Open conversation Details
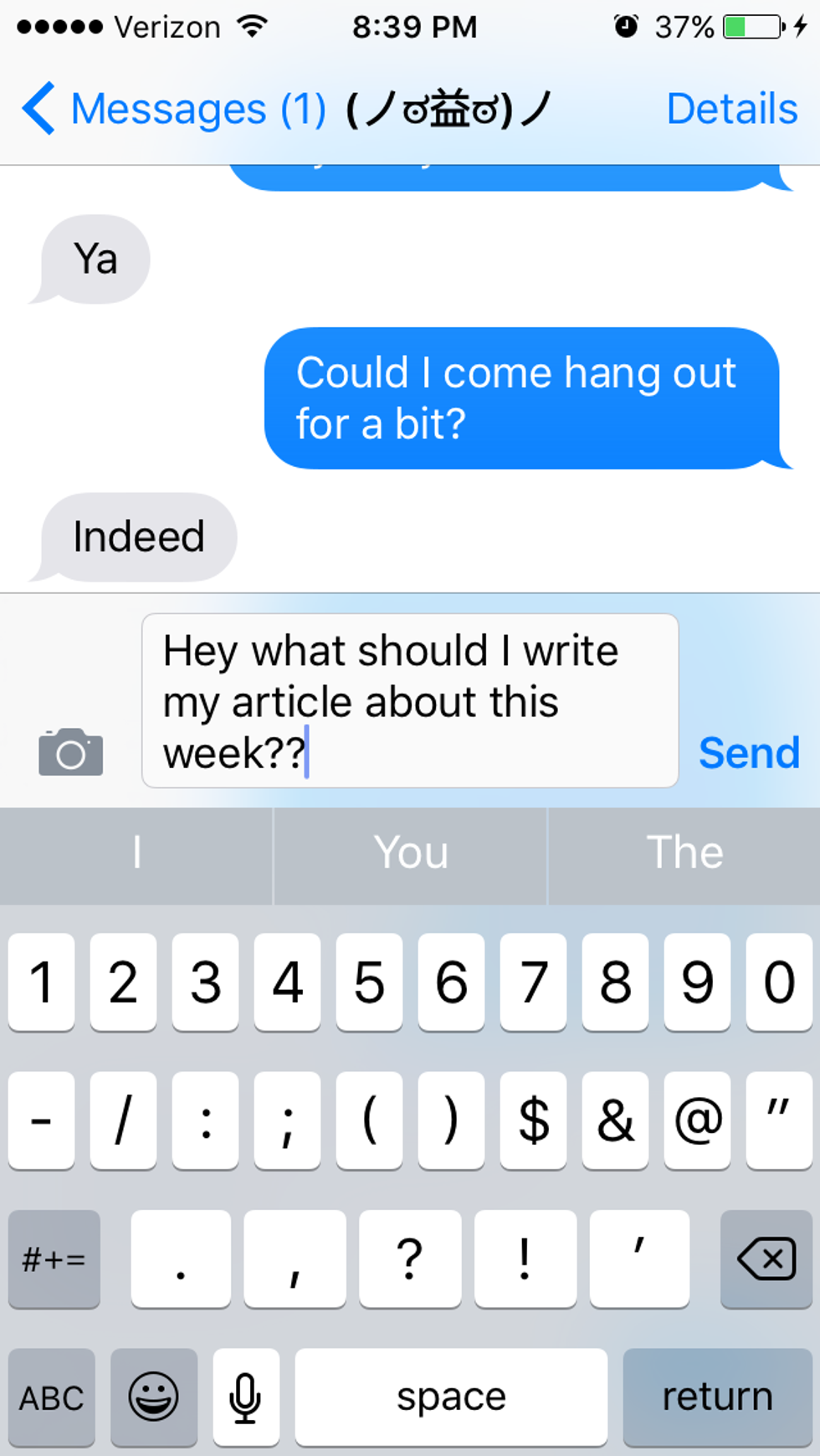 coord(731,109)
